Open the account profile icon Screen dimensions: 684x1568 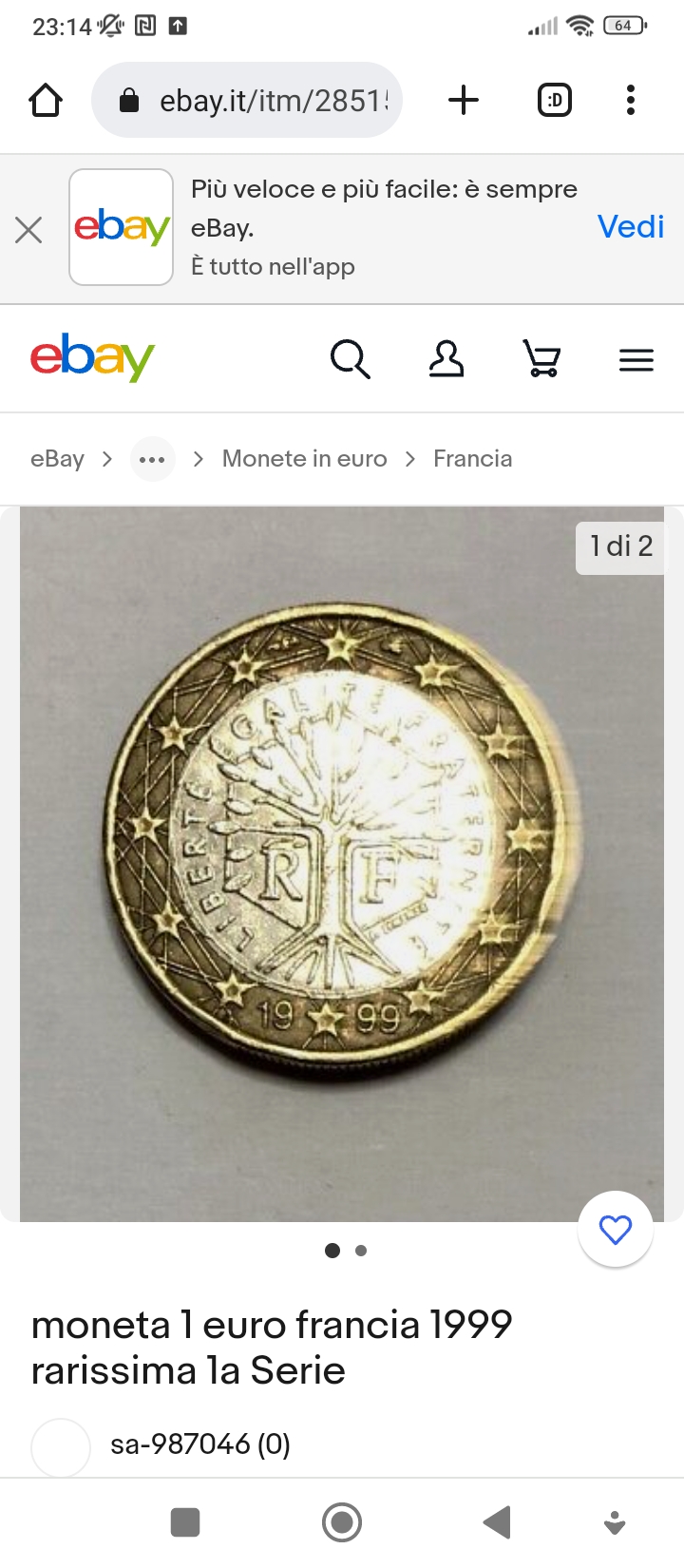pyautogui.click(x=446, y=359)
